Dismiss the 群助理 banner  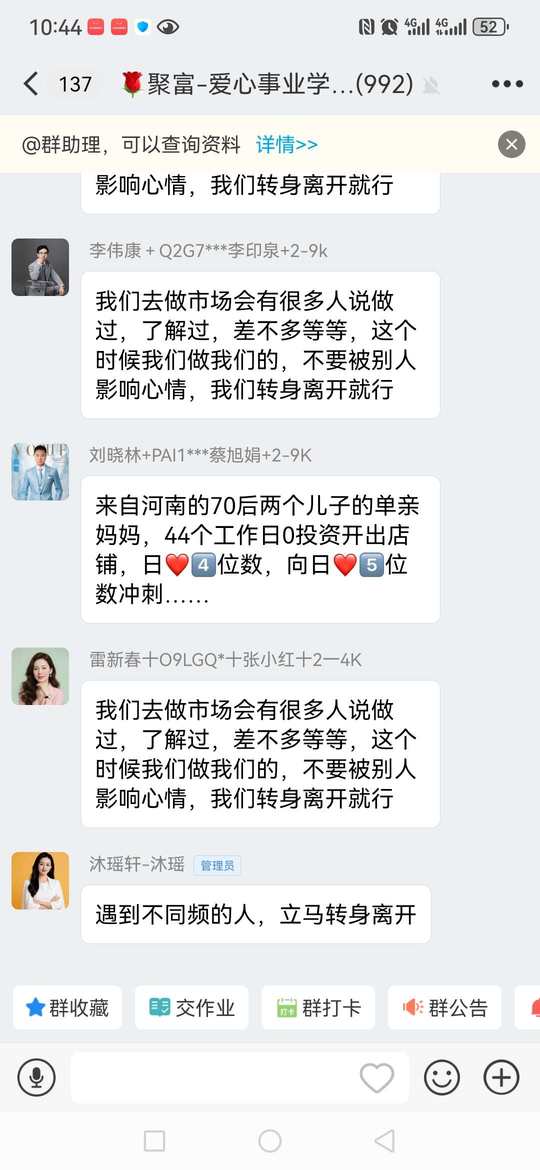[511, 144]
